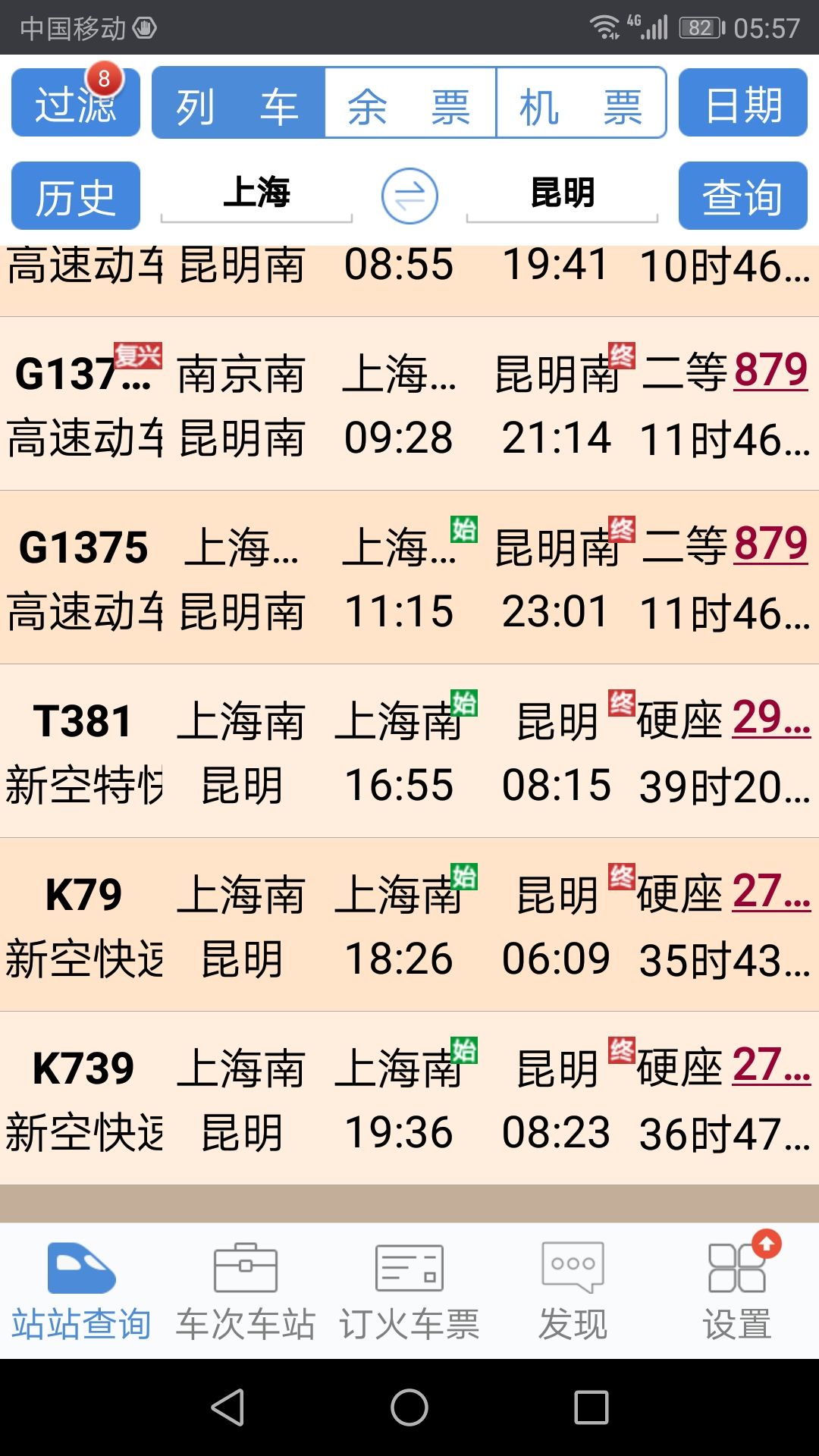This screenshot has height=1456, width=819.
Task: Open train G1375 details
Action: click(409, 578)
